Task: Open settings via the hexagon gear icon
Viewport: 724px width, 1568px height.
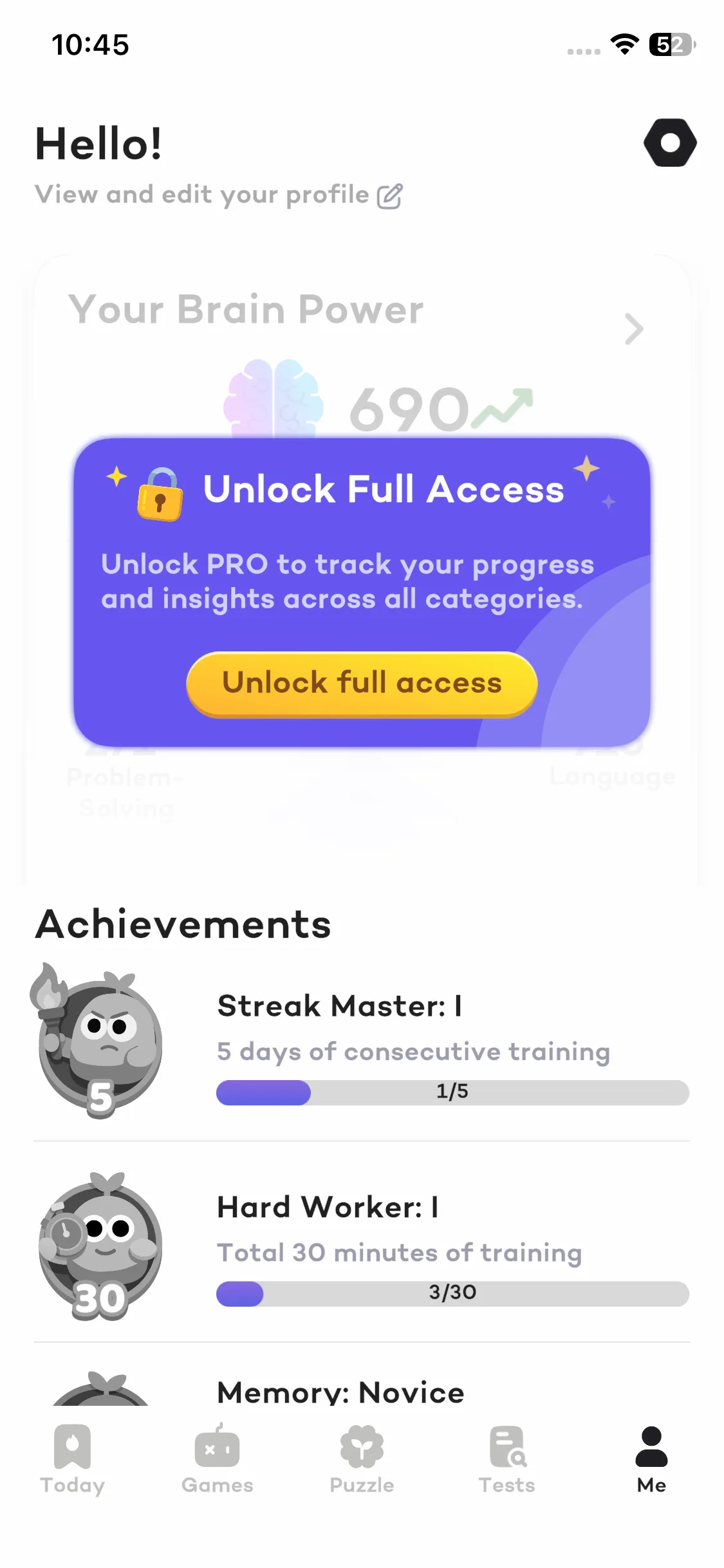Action: 670,143
